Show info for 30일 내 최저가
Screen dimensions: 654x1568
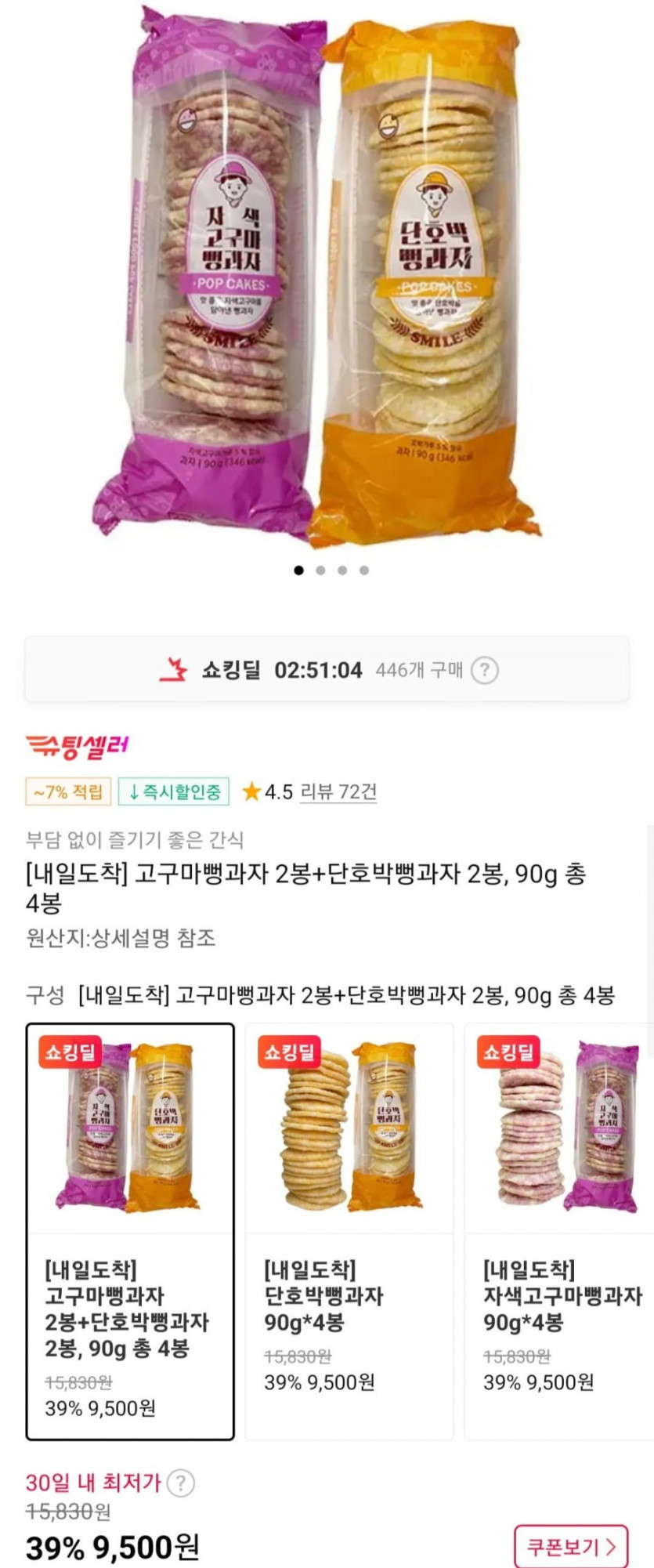coord(181,1483)
